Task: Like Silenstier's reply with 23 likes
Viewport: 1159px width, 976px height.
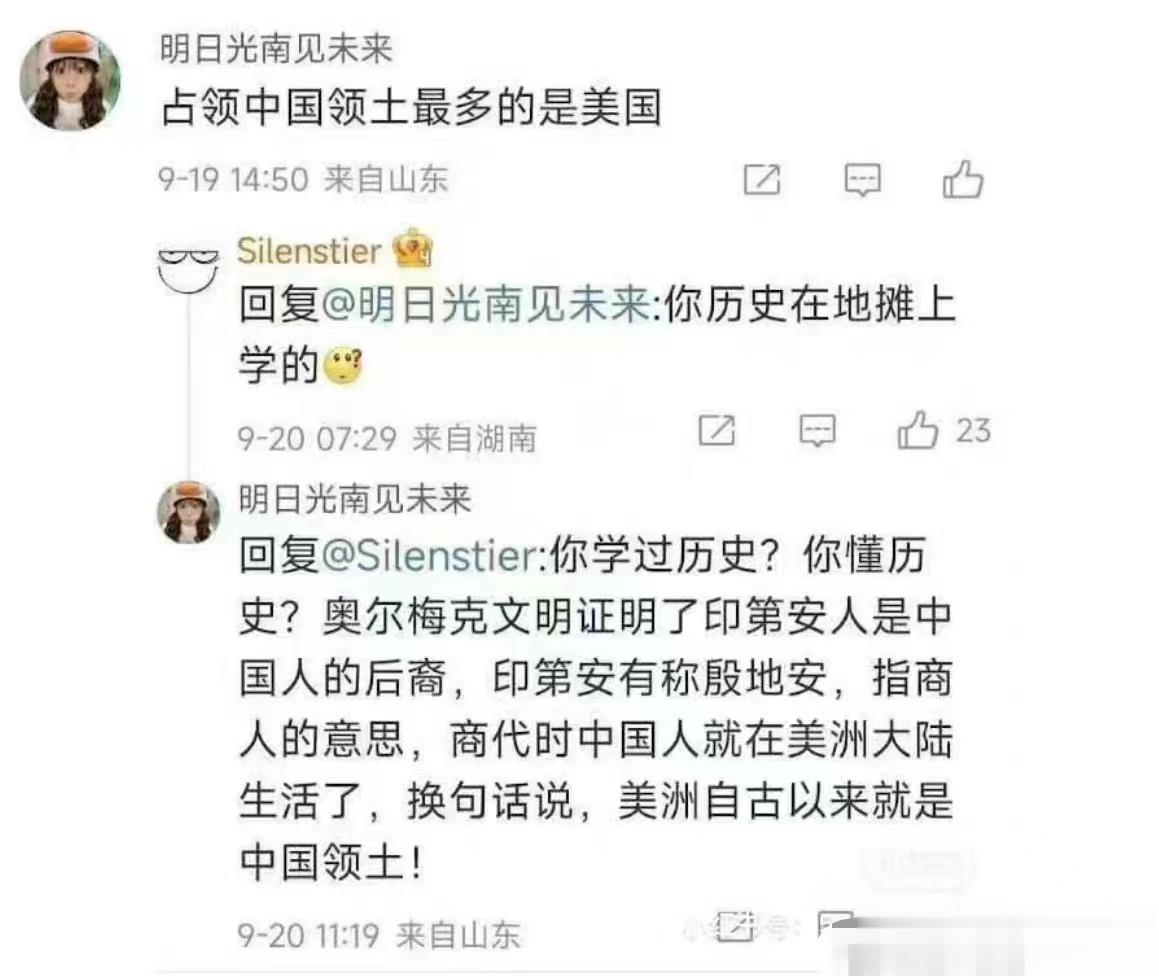Action: point(918,431)
